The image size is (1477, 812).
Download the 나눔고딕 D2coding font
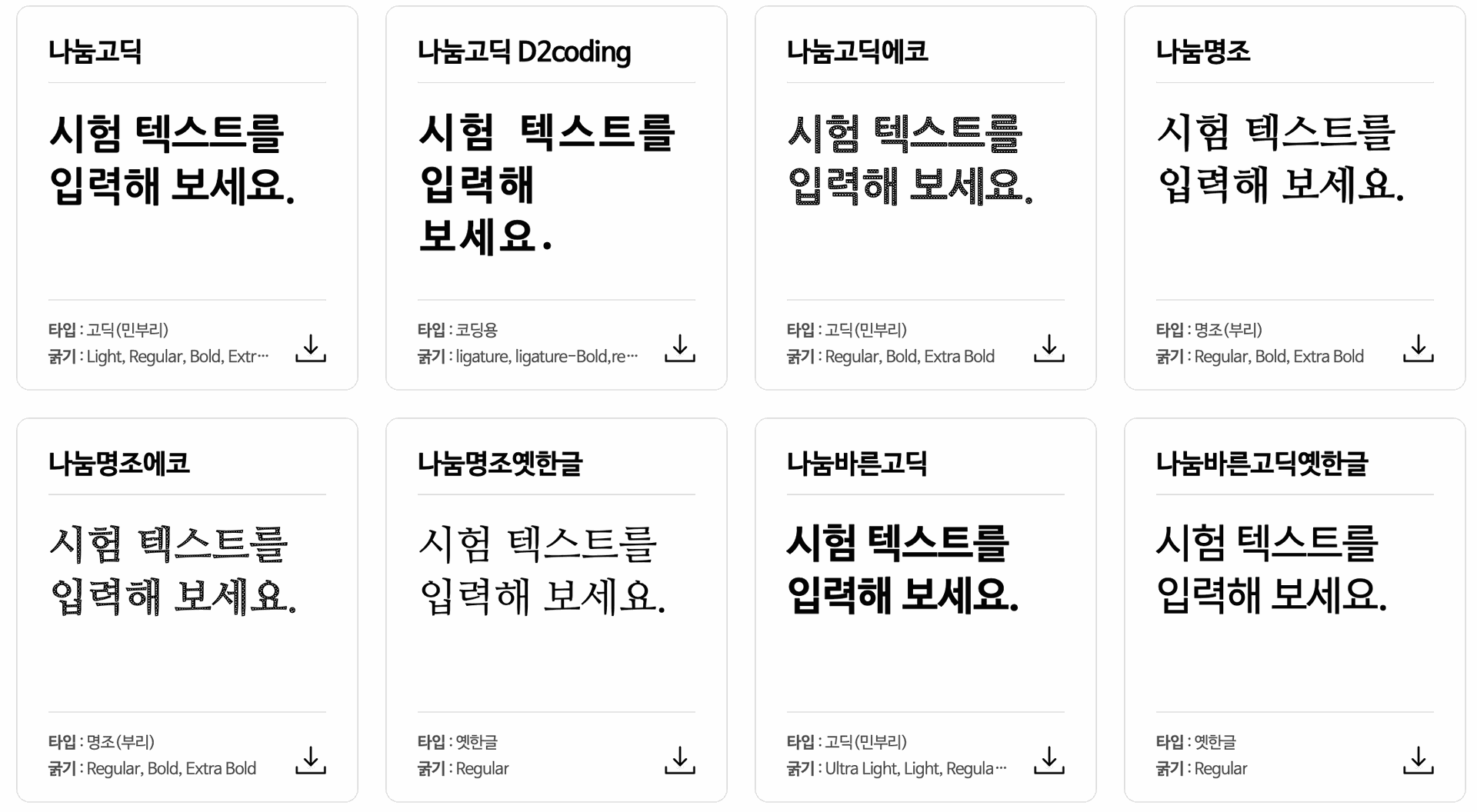680,348
